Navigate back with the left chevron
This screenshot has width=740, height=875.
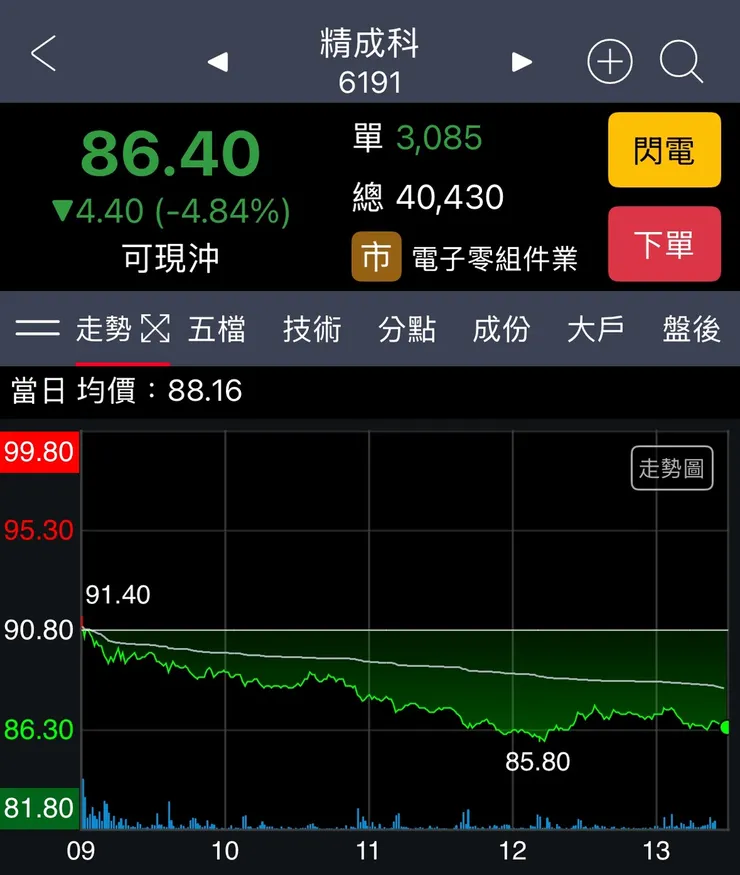click(x=42, y=60)
